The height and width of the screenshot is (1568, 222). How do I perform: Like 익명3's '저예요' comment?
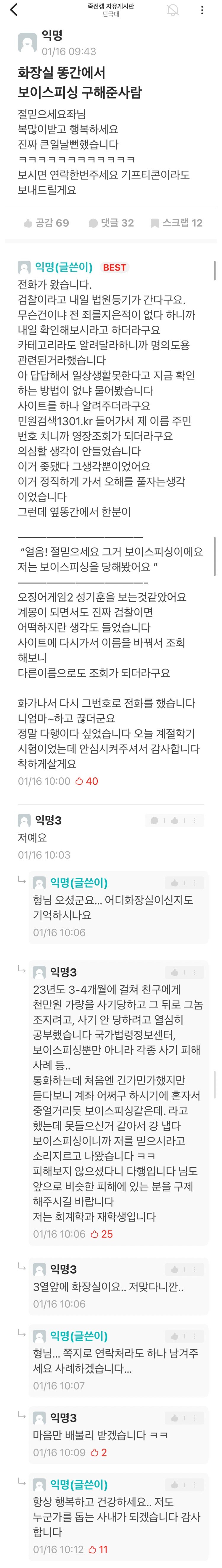click(175, 821)
